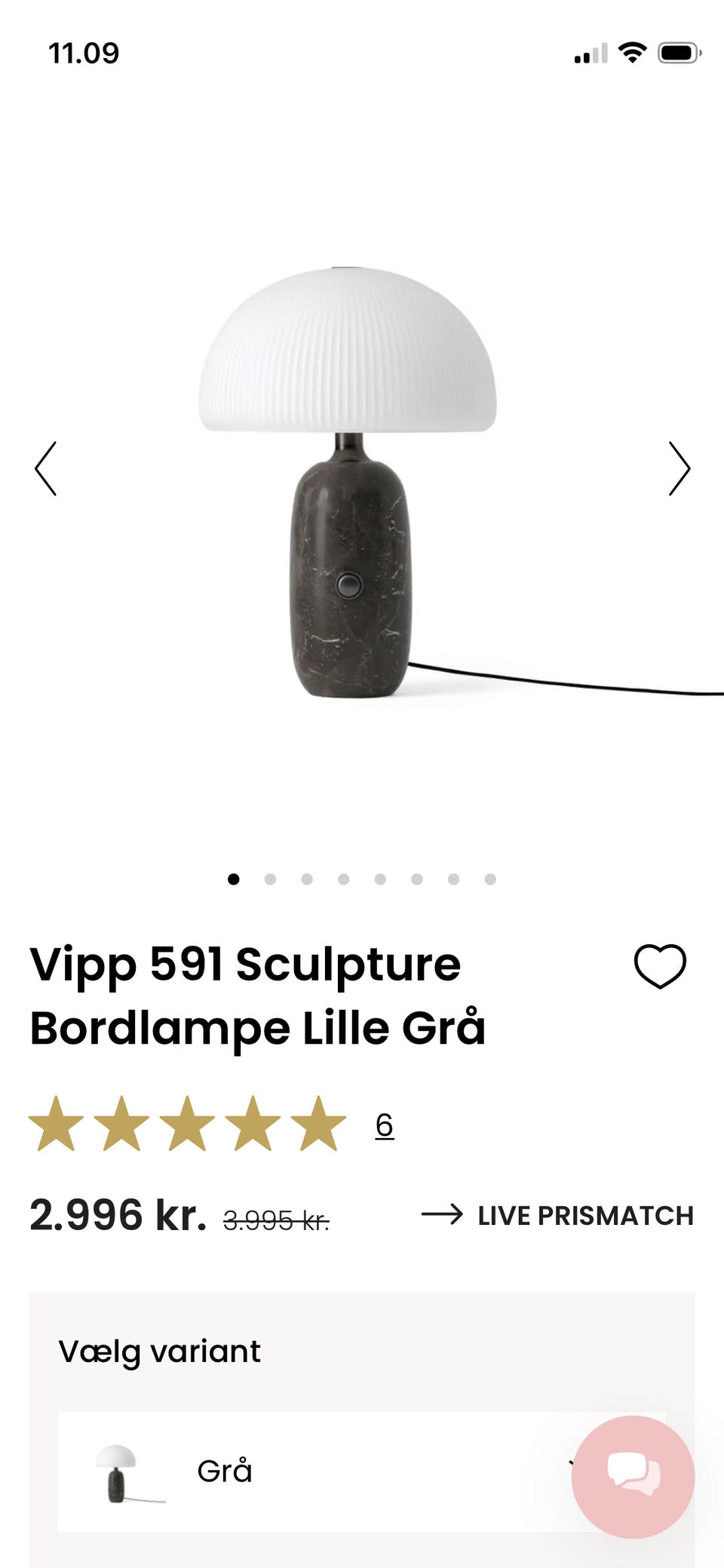Open the 6 customer reviews link
Image resolution: width=724 pixels, height=1568 pixels.
click(385, 1127)
